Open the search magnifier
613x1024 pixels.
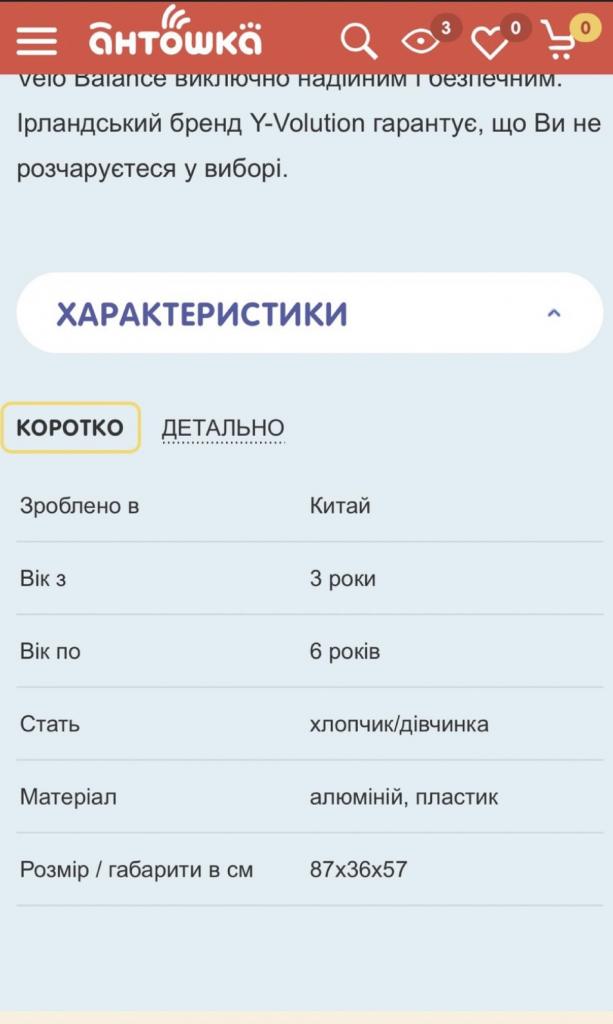[x=358, y=40]
